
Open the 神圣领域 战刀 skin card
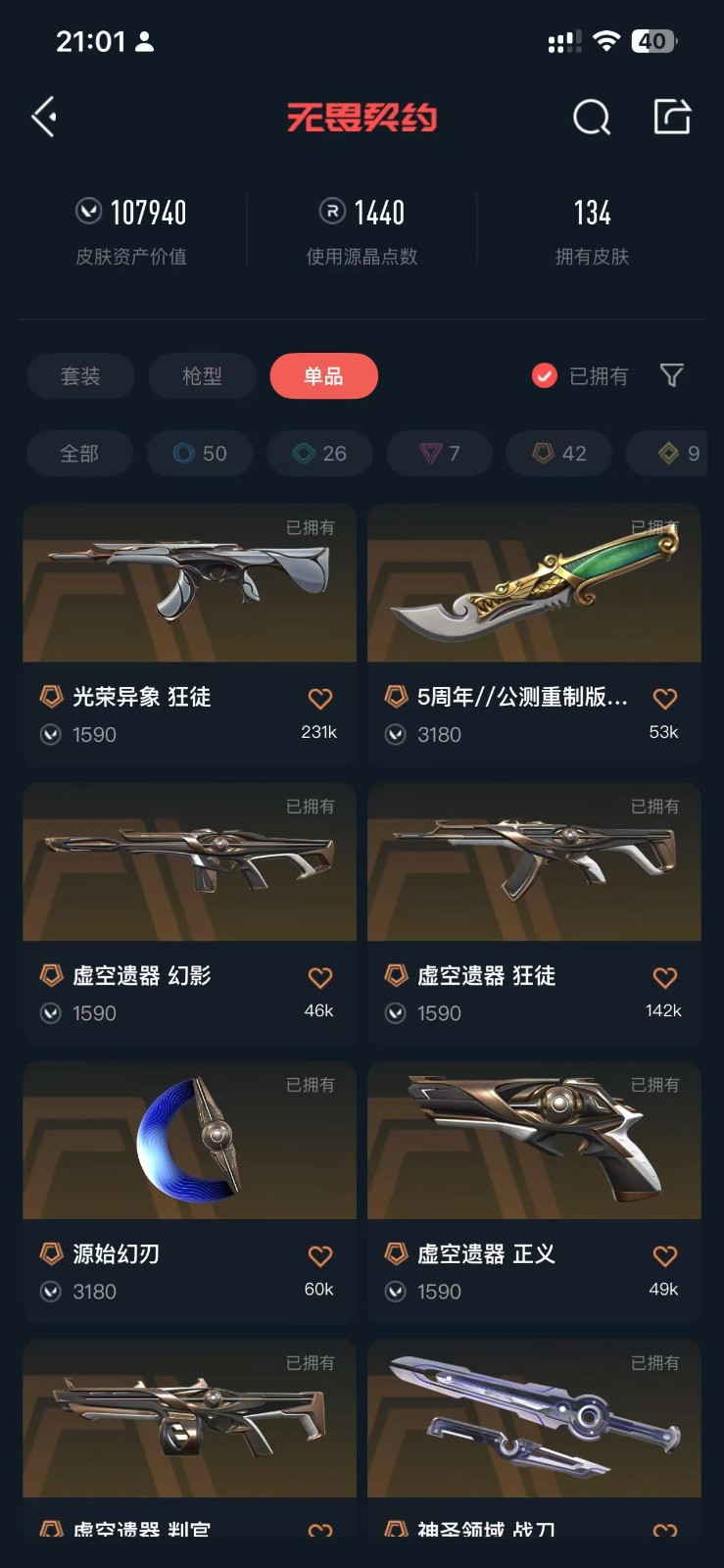pyautogui.click(x=534, y=1431)
